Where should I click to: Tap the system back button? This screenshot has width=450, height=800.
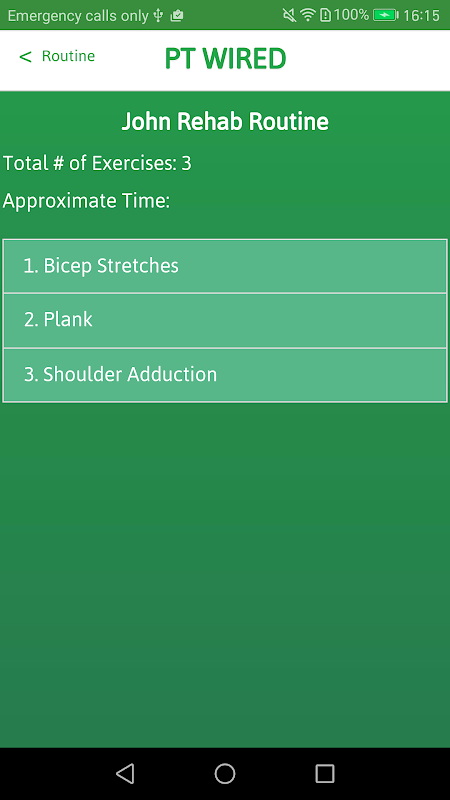tap(125, 773)
